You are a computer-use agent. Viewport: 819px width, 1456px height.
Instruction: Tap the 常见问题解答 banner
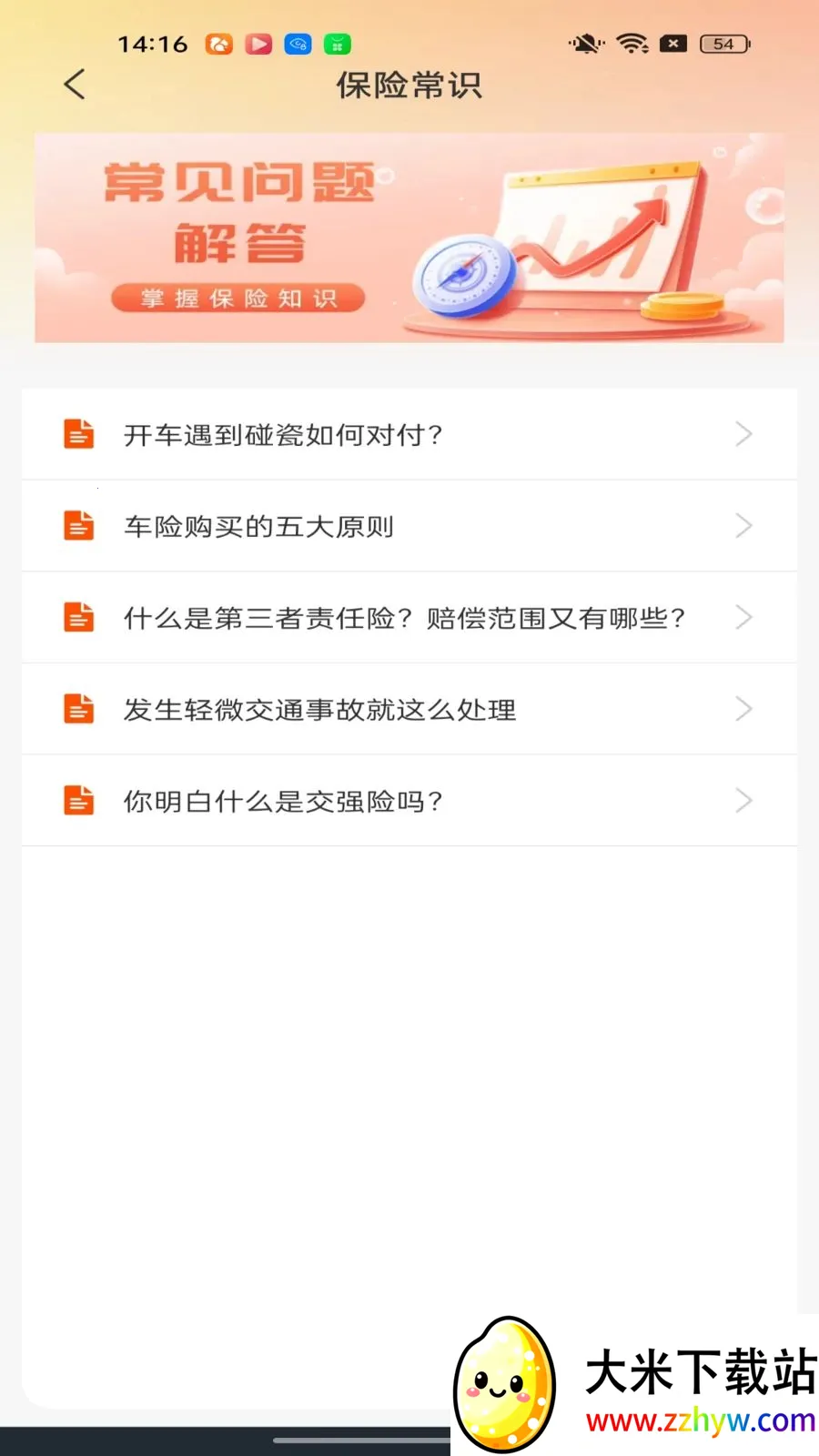tap(409, 238)
